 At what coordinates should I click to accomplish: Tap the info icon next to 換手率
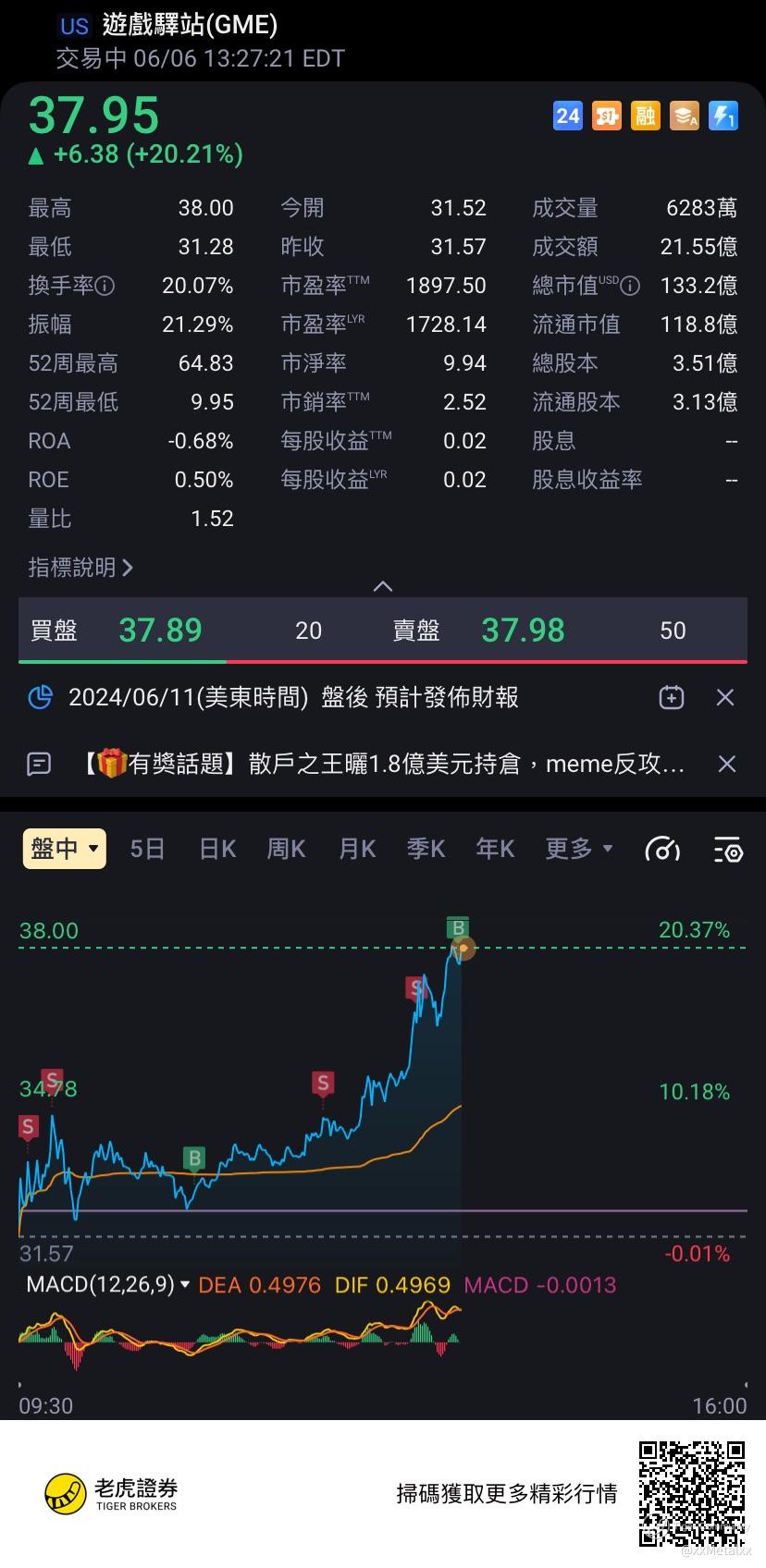click(x=105, y=287)
